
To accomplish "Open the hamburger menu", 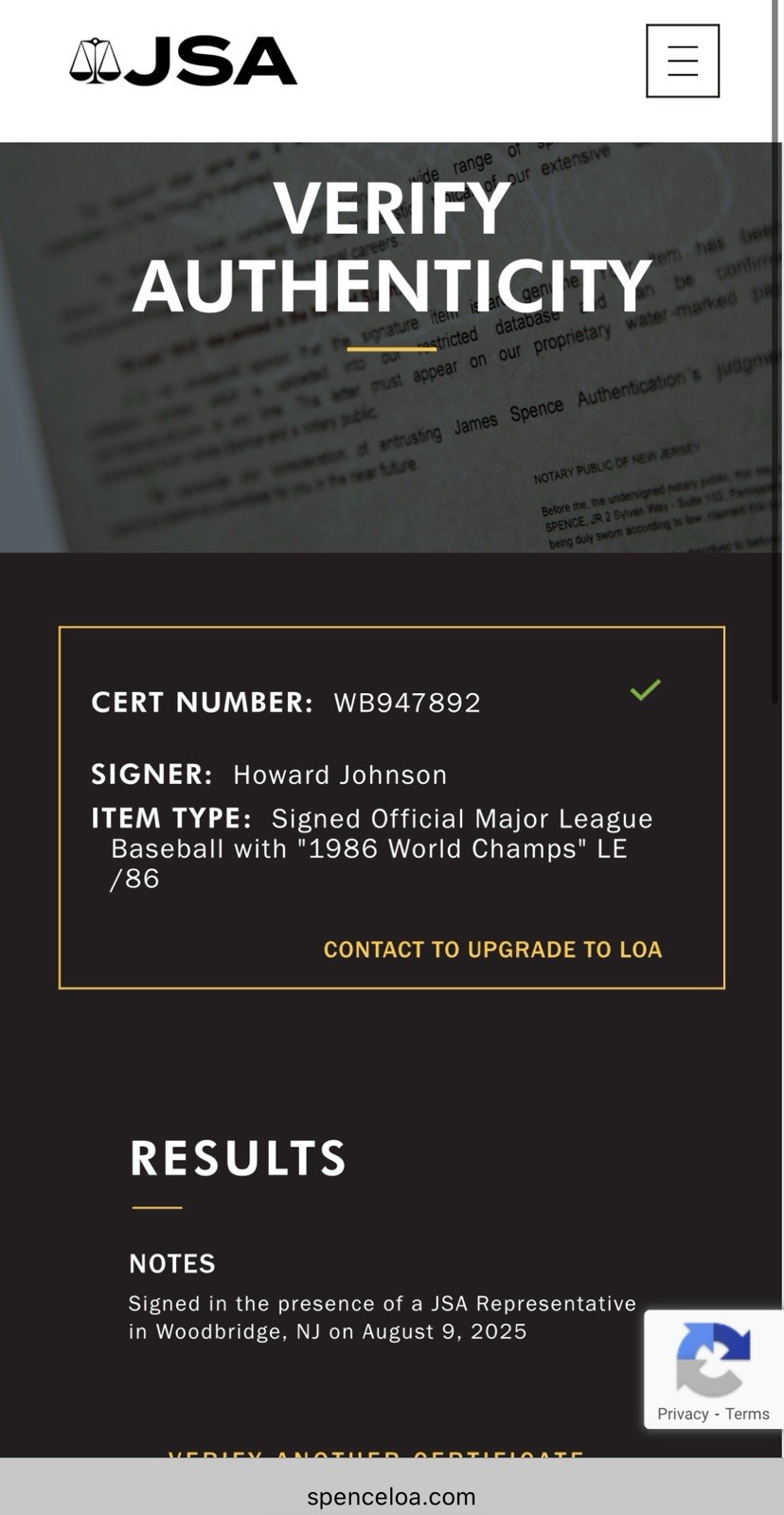I will pos(682,62).
